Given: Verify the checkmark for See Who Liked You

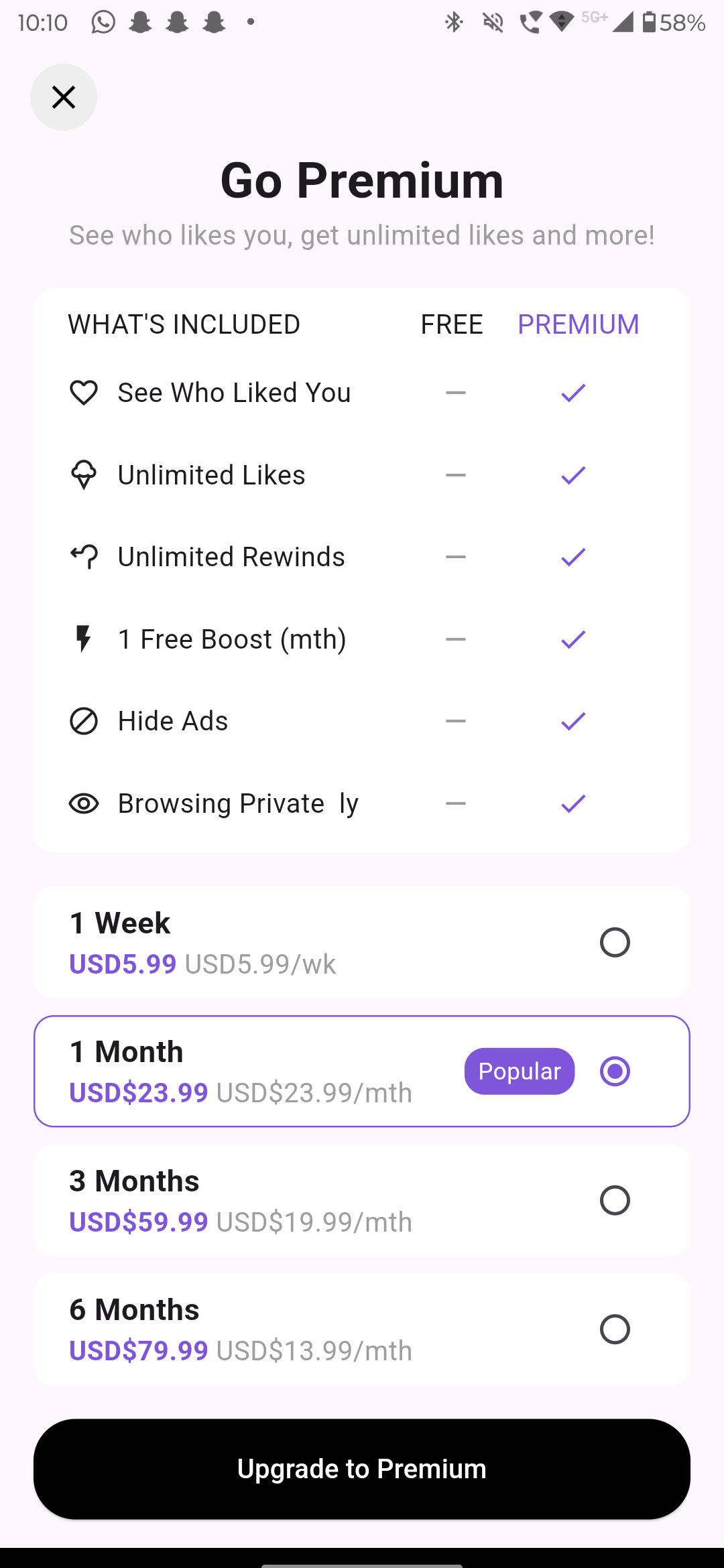Looking at the screenshot, I should (x=573, y=393).
